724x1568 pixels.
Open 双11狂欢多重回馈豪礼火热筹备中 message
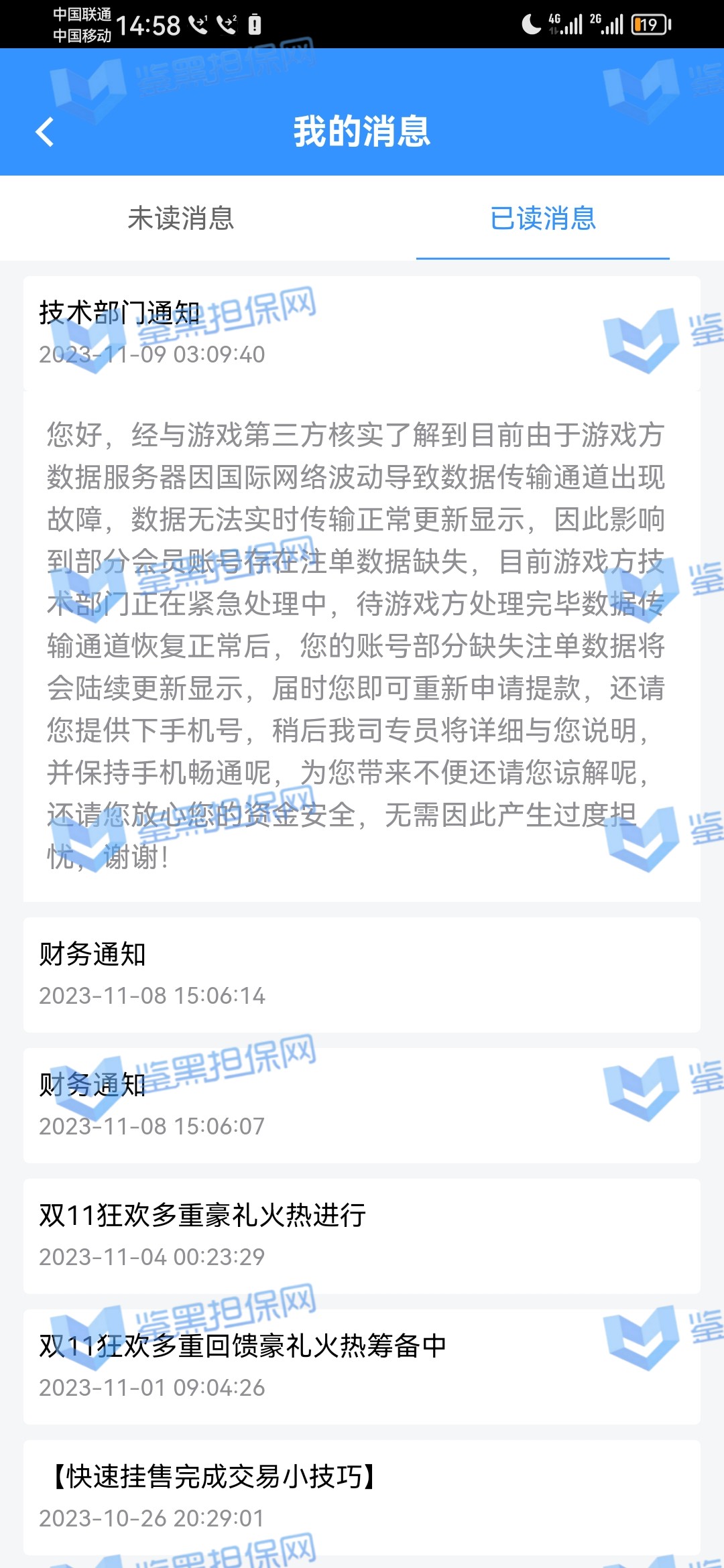362,1366
